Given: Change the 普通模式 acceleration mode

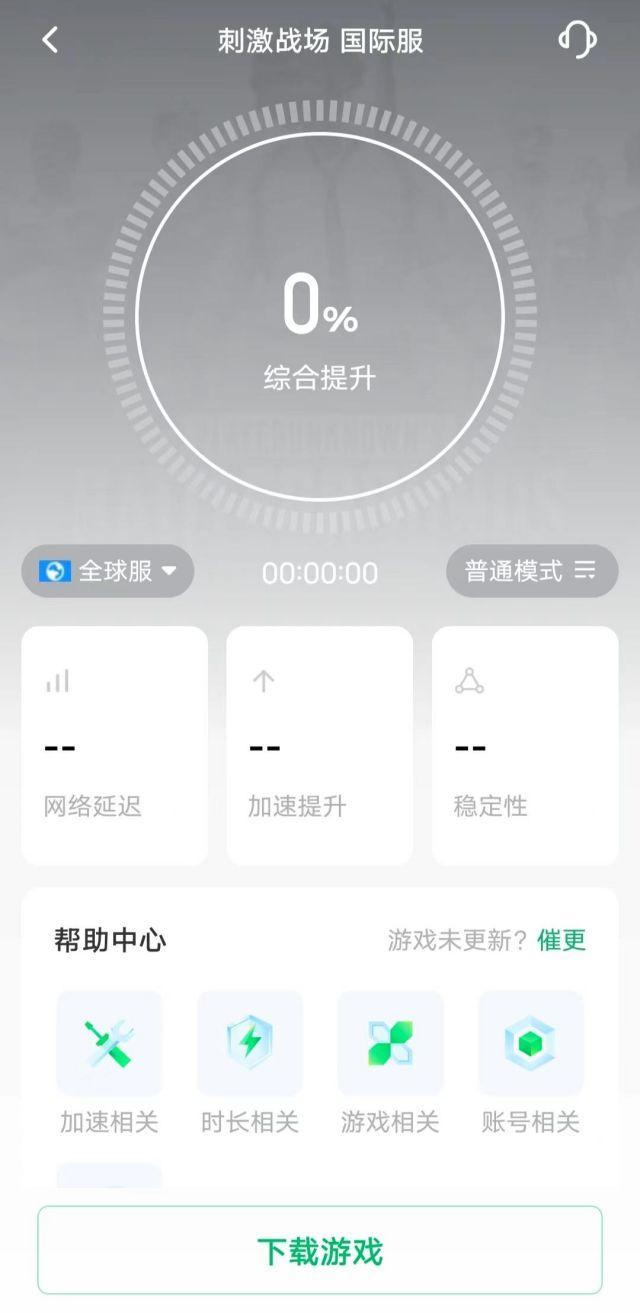Looking at the screenshot, I should (x=532, y=571).
